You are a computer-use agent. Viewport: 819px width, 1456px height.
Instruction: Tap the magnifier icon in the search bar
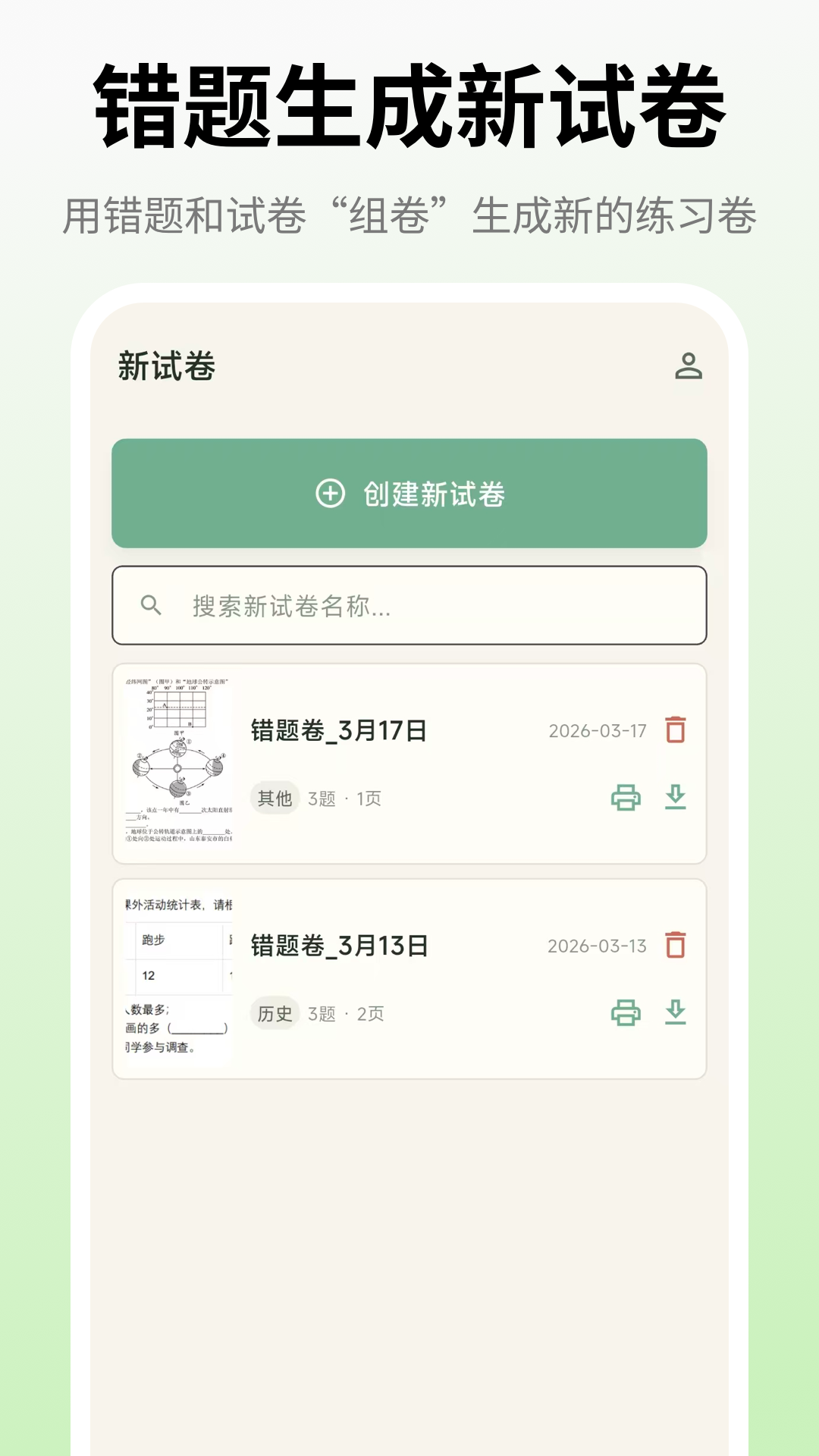(149, 604)
